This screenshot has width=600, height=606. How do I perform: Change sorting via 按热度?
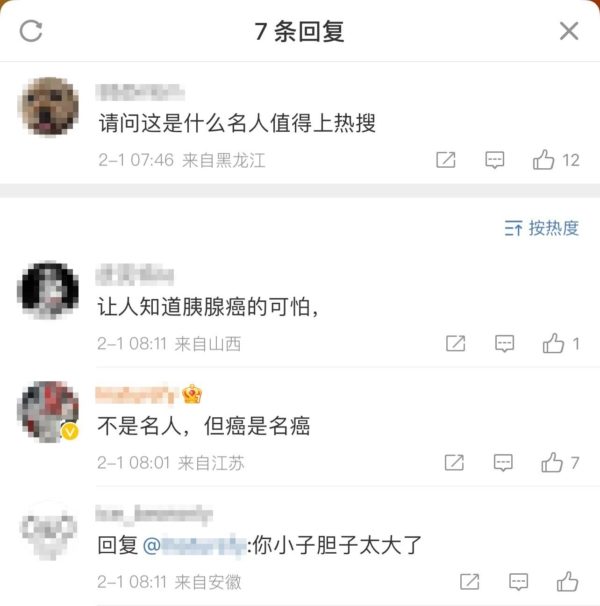click(x=542, y=228)
